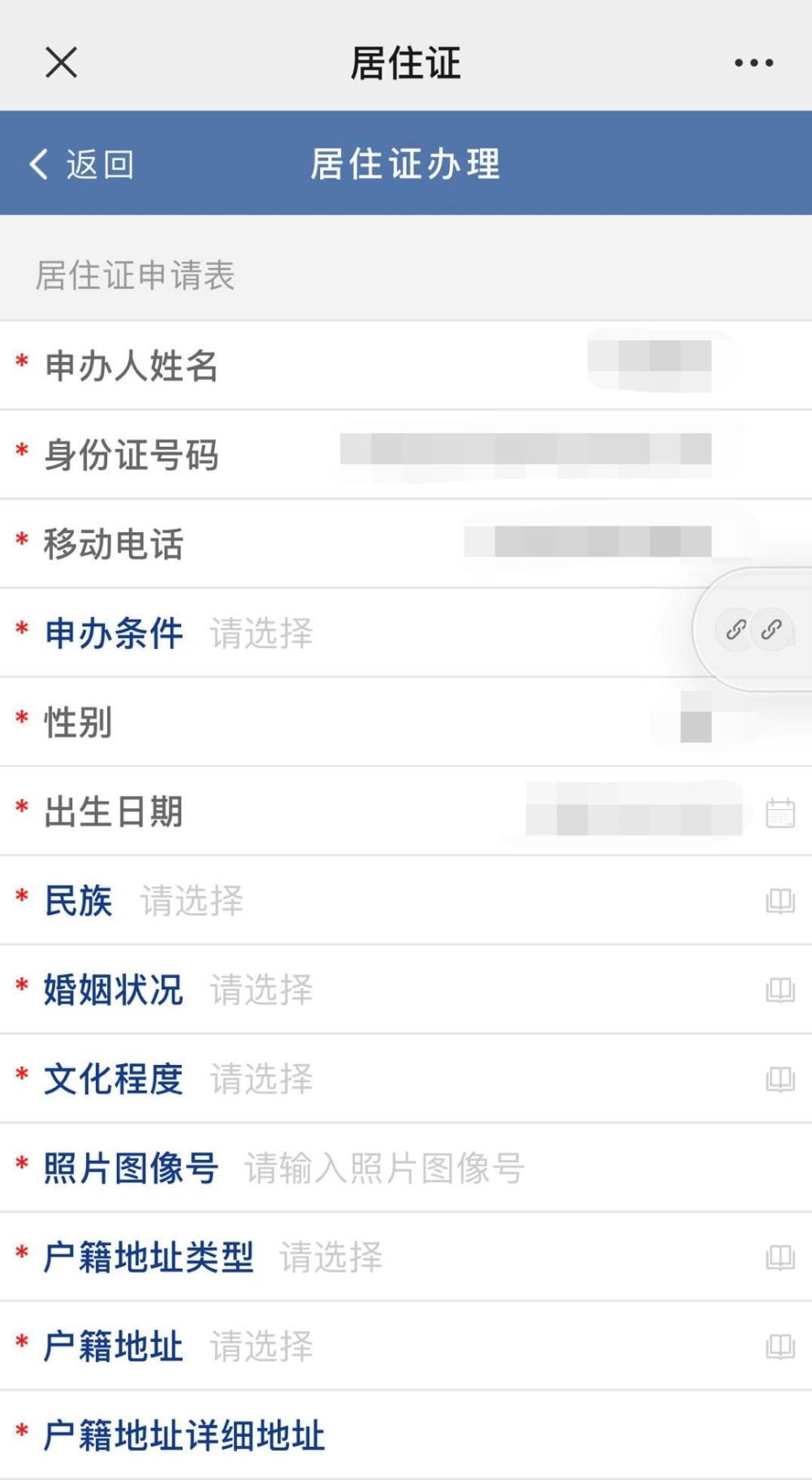Pick 文化程度 from the list
This screenshot has height=1480, width=812.
261,1079
